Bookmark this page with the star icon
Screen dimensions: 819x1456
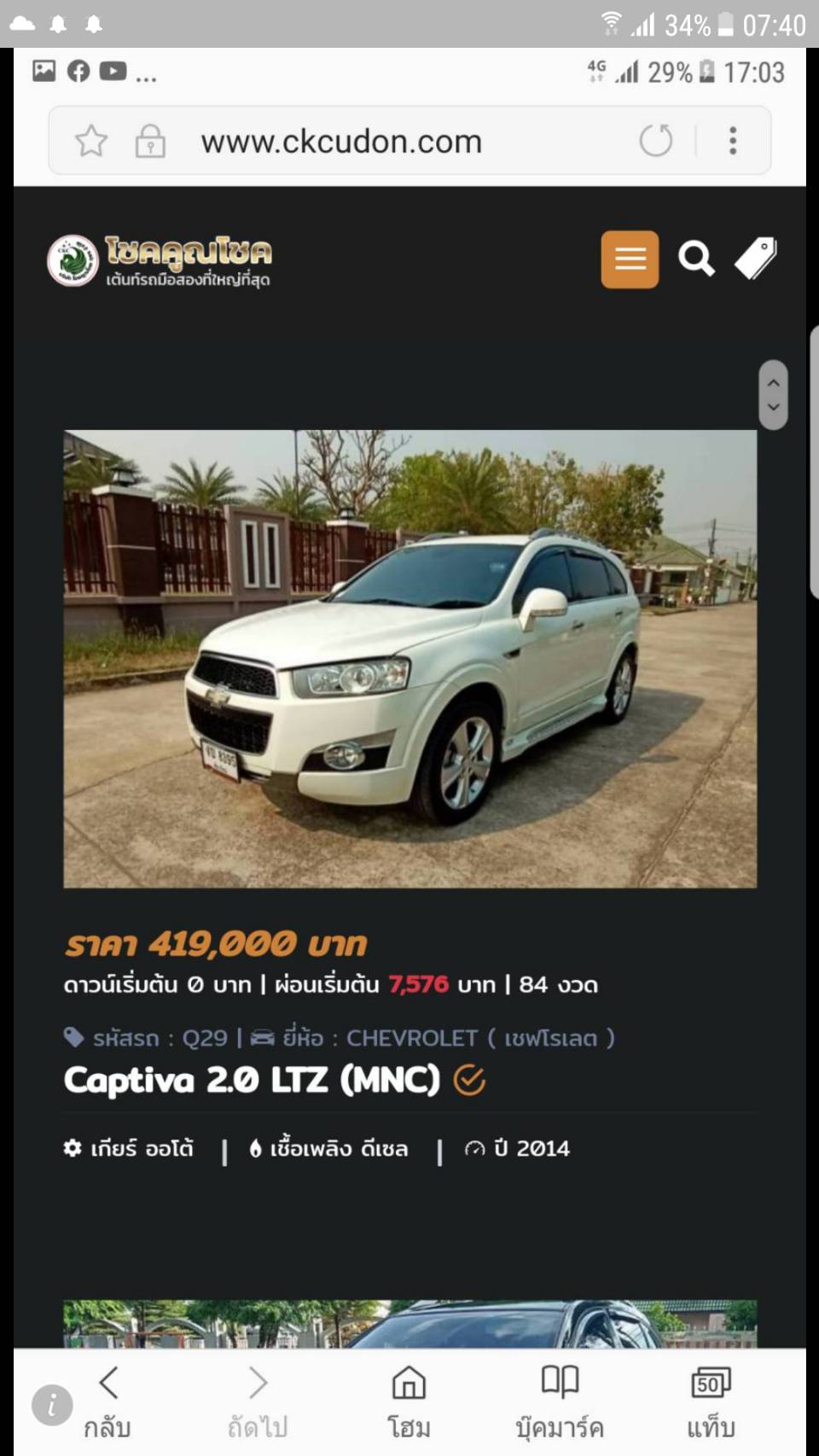91,141
